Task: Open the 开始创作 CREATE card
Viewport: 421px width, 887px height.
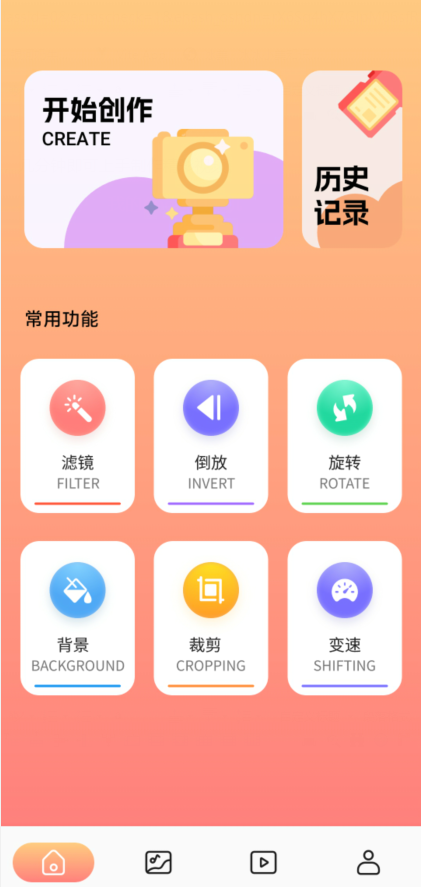Action: pyautogui.click(x=153, y=159)
